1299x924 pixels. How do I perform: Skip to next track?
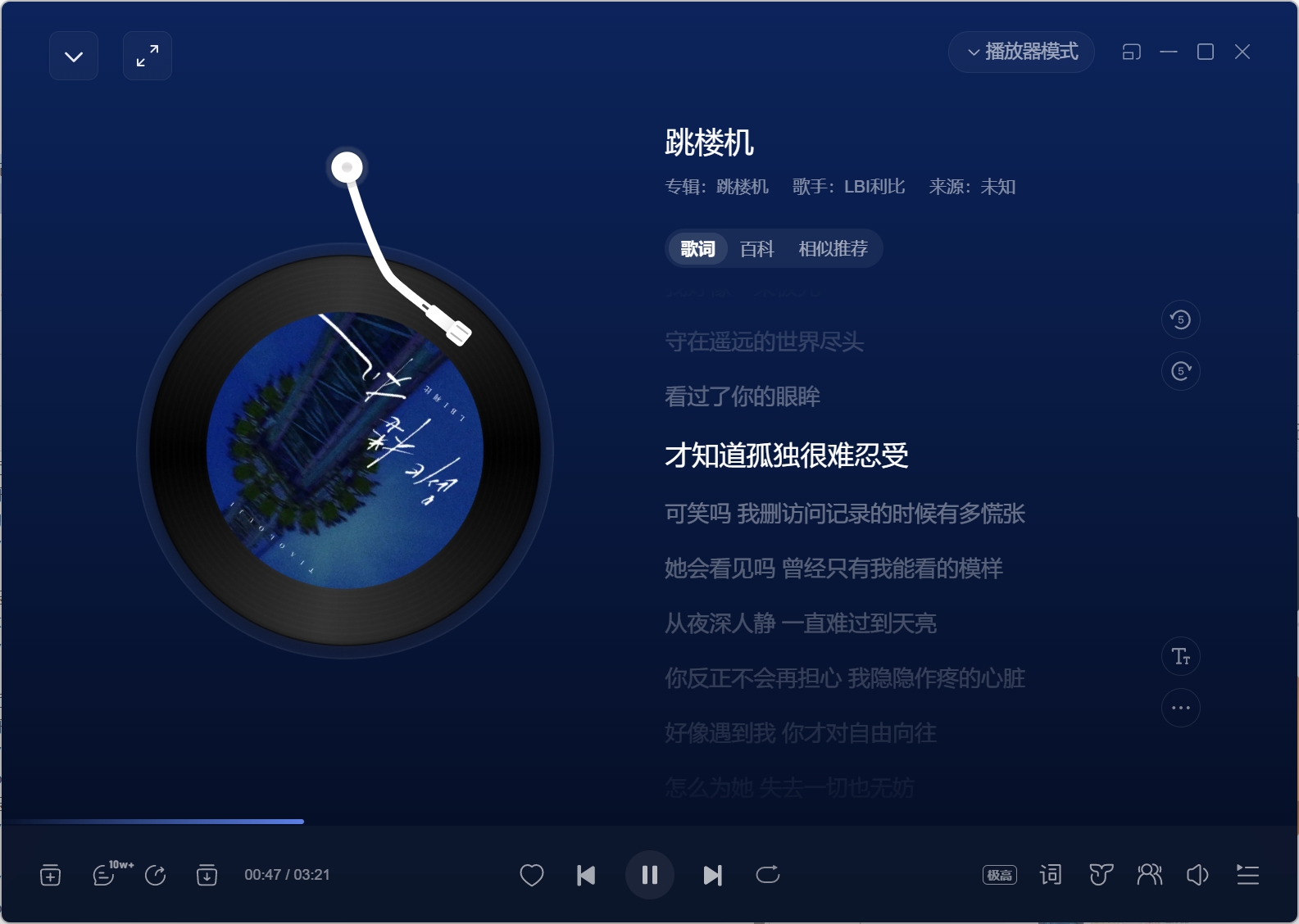[x=713, y=876]
